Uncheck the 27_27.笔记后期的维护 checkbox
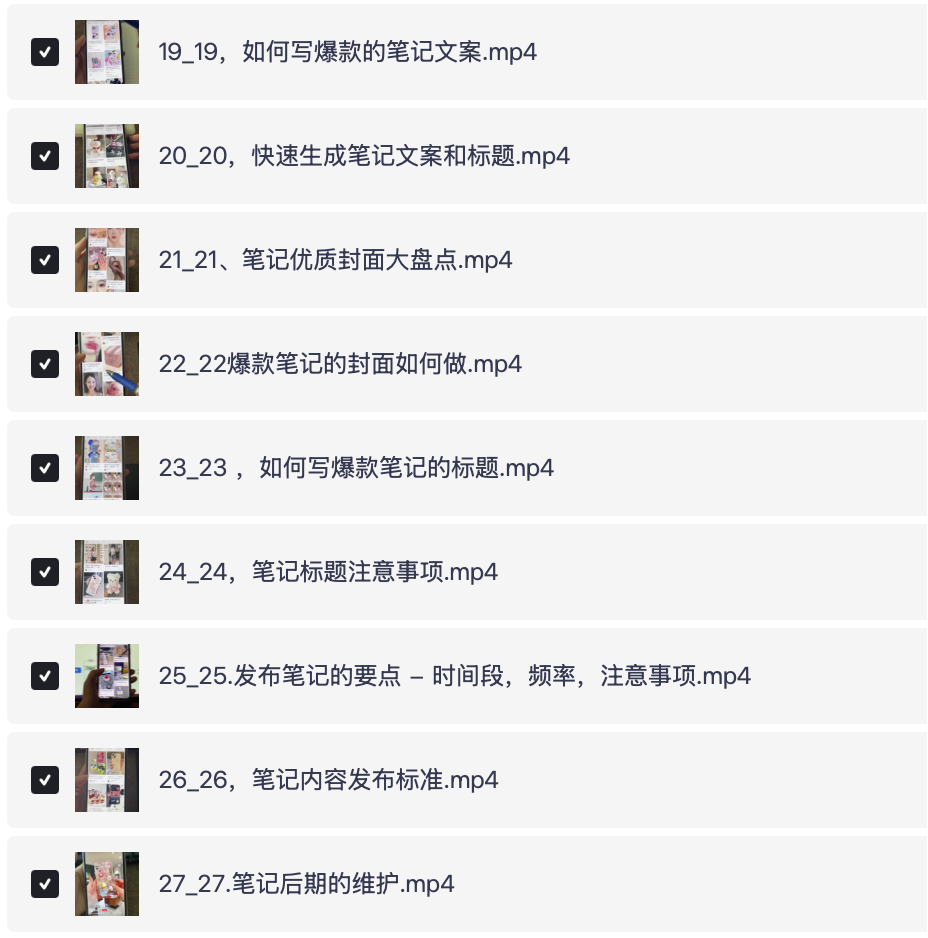This screenshot has width=928, height=938. tap(45, 884)
